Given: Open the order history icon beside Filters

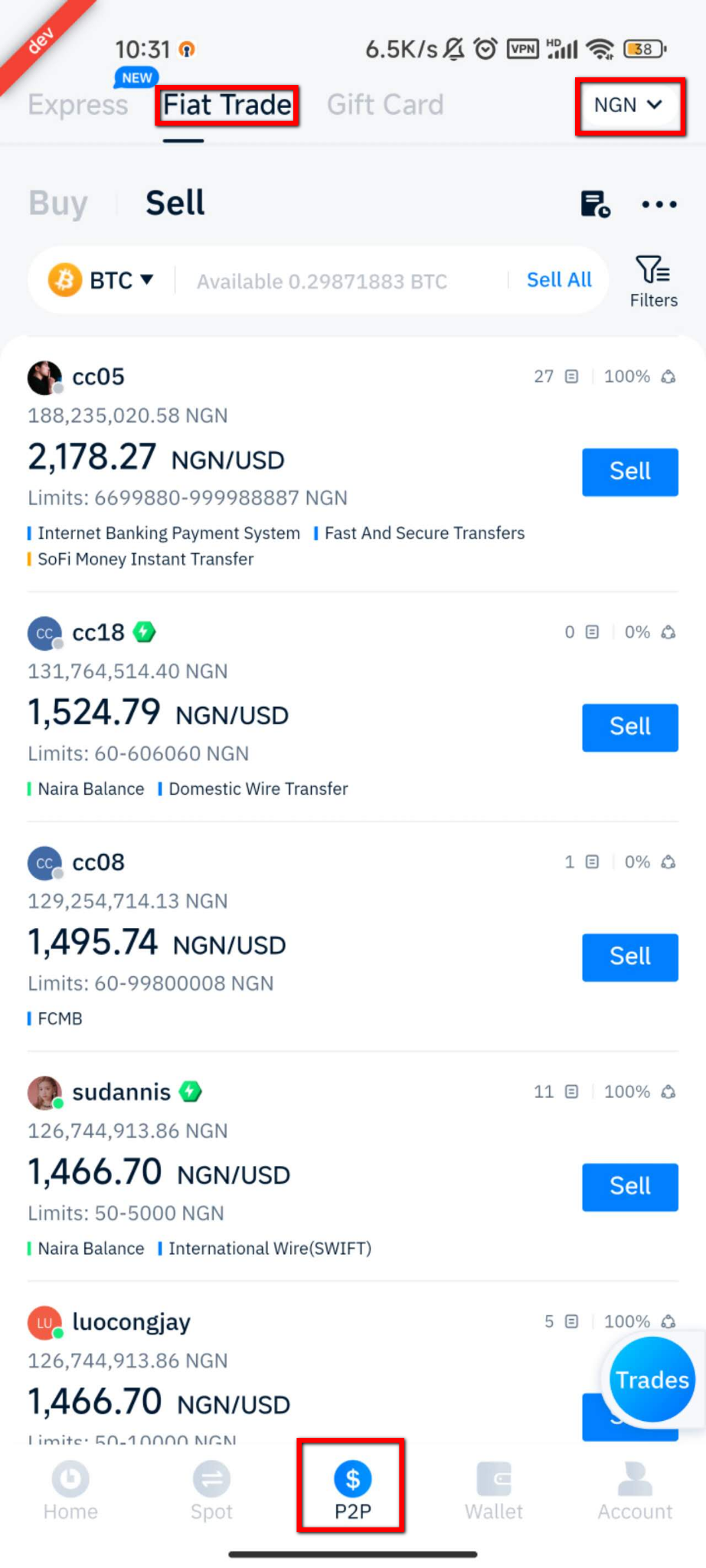Looking at the screenshot, I should pyautogui.click(x=596, y=204).
